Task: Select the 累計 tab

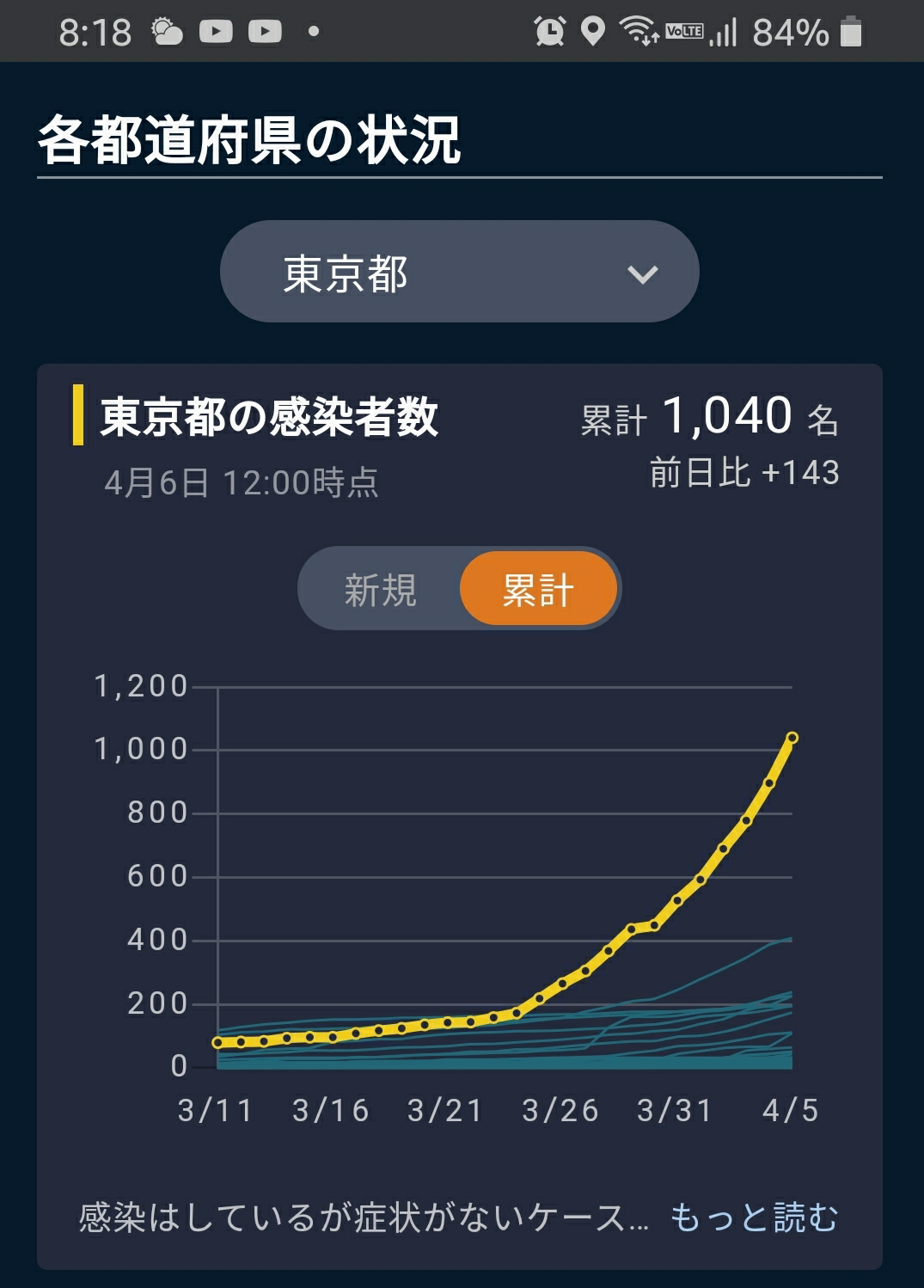Action: (x=539, y=590)
